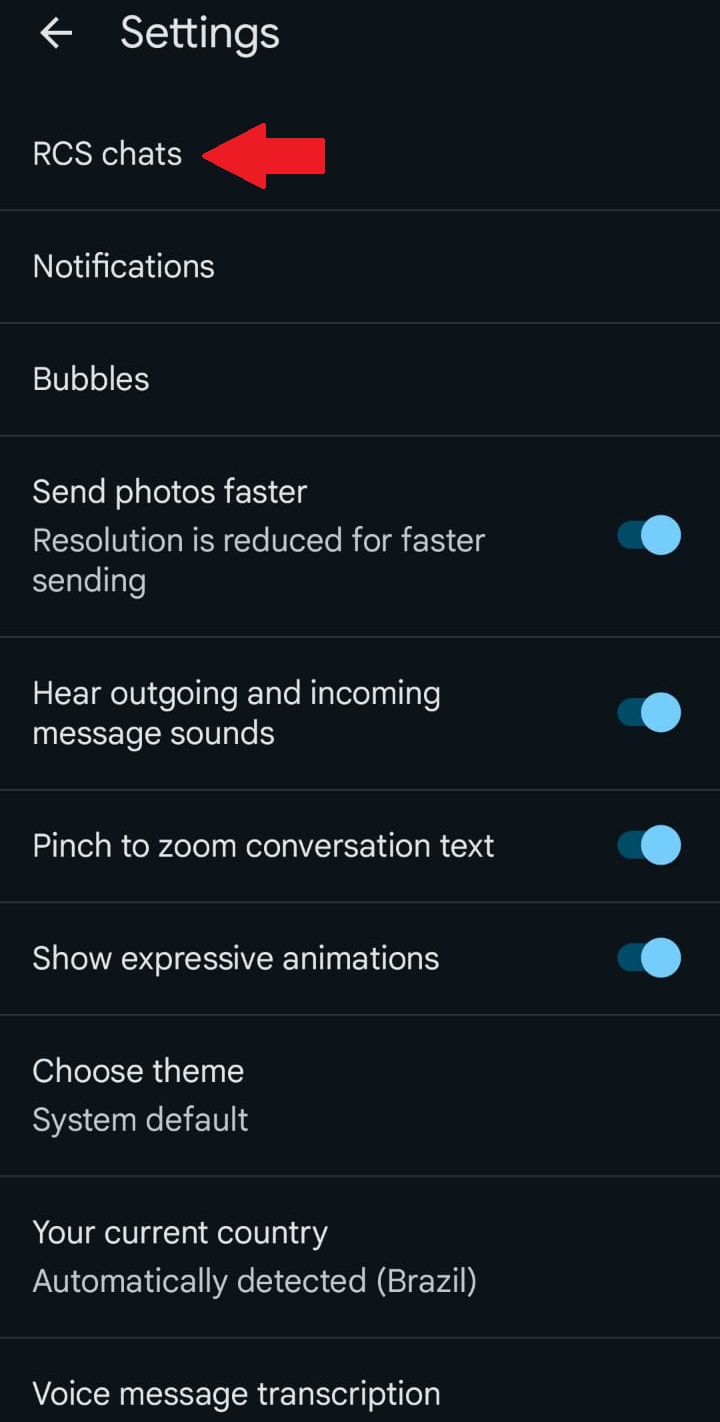The width and height of the screenshot is (720, 1422).
Task: Open Choose theme option
Action: [x=360, y=1095]
